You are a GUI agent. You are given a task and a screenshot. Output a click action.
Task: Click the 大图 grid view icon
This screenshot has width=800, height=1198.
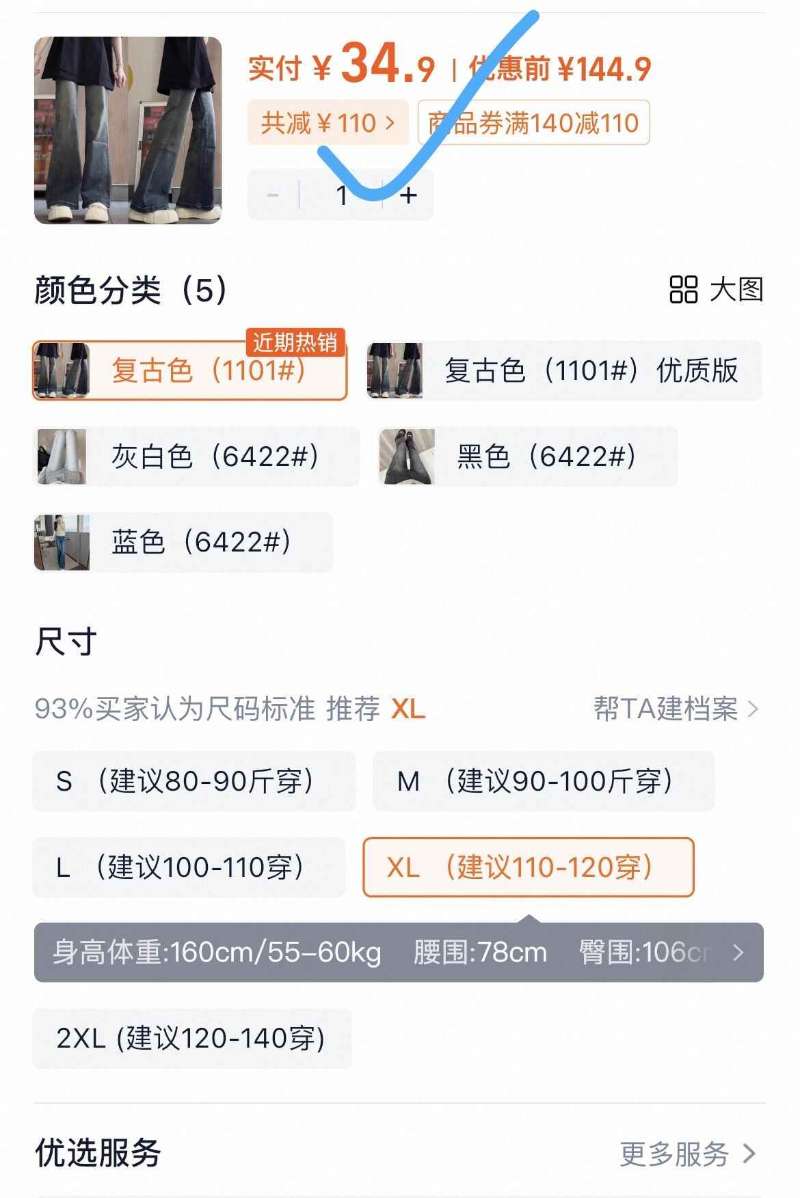click(x=684, y=290)
